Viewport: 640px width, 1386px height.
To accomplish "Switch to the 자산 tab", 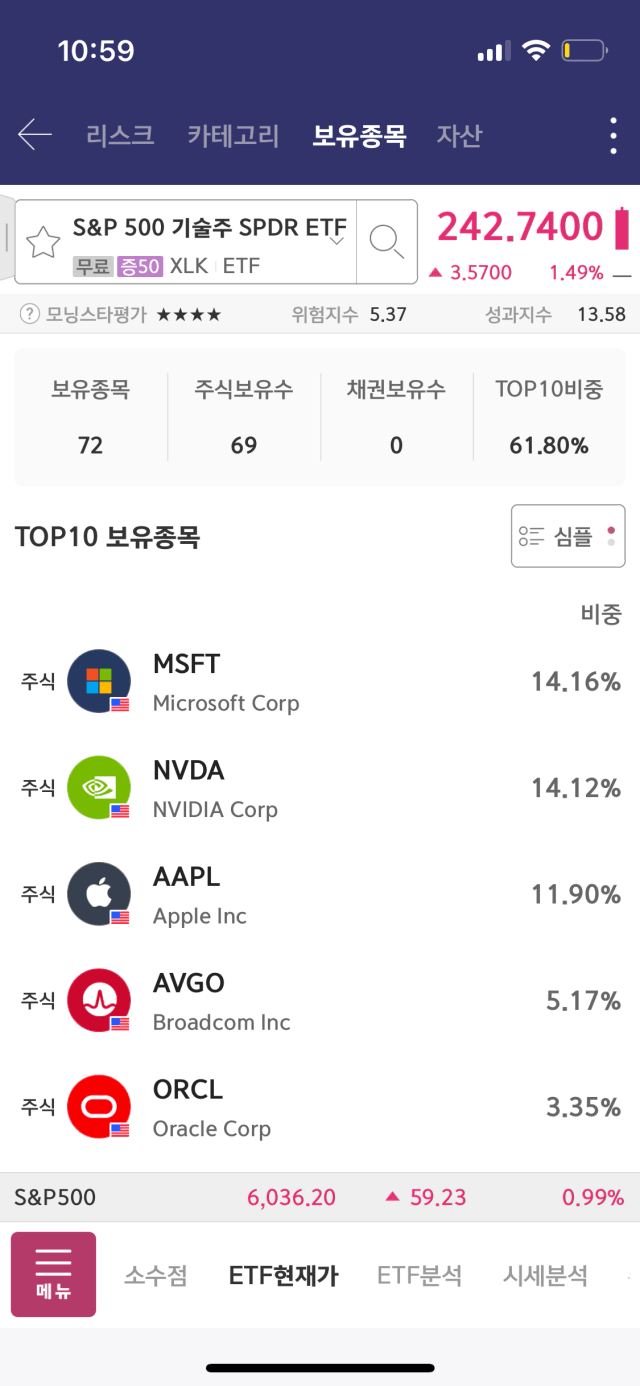I will click(x=459, y=136).
